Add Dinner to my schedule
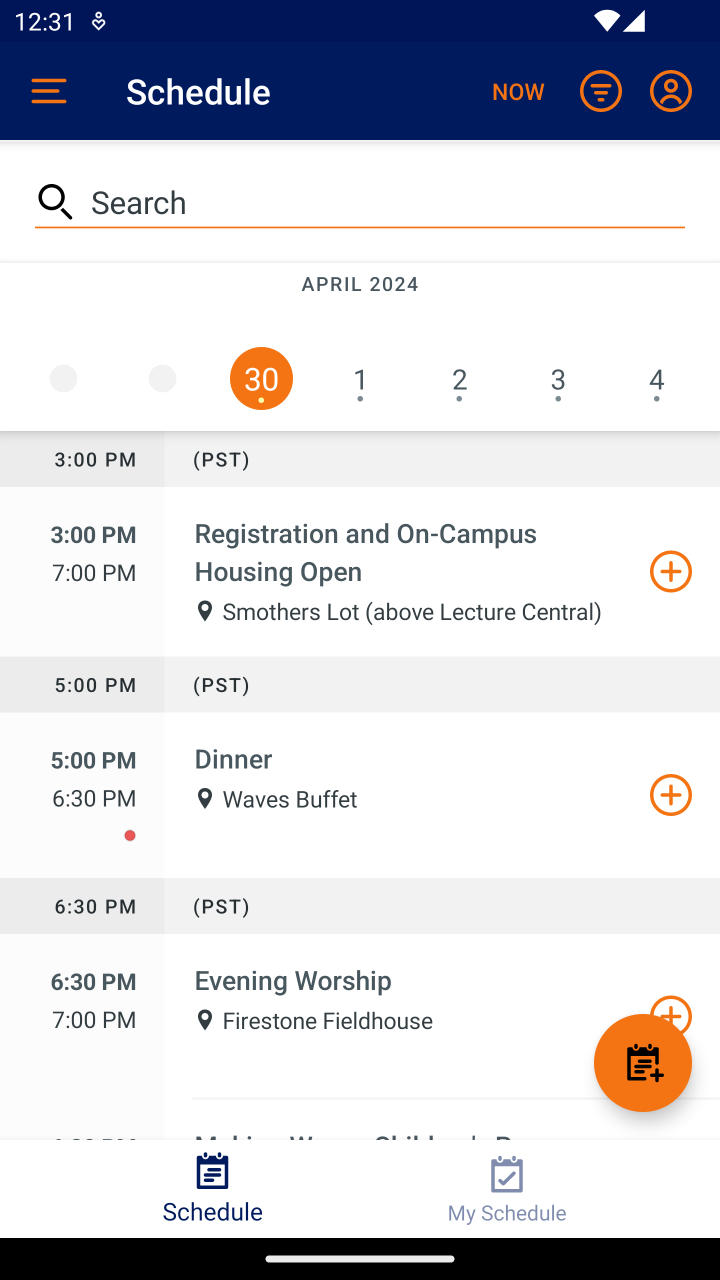The width and height of the screenshot is (720, 1280). click(x=671, y=795)
